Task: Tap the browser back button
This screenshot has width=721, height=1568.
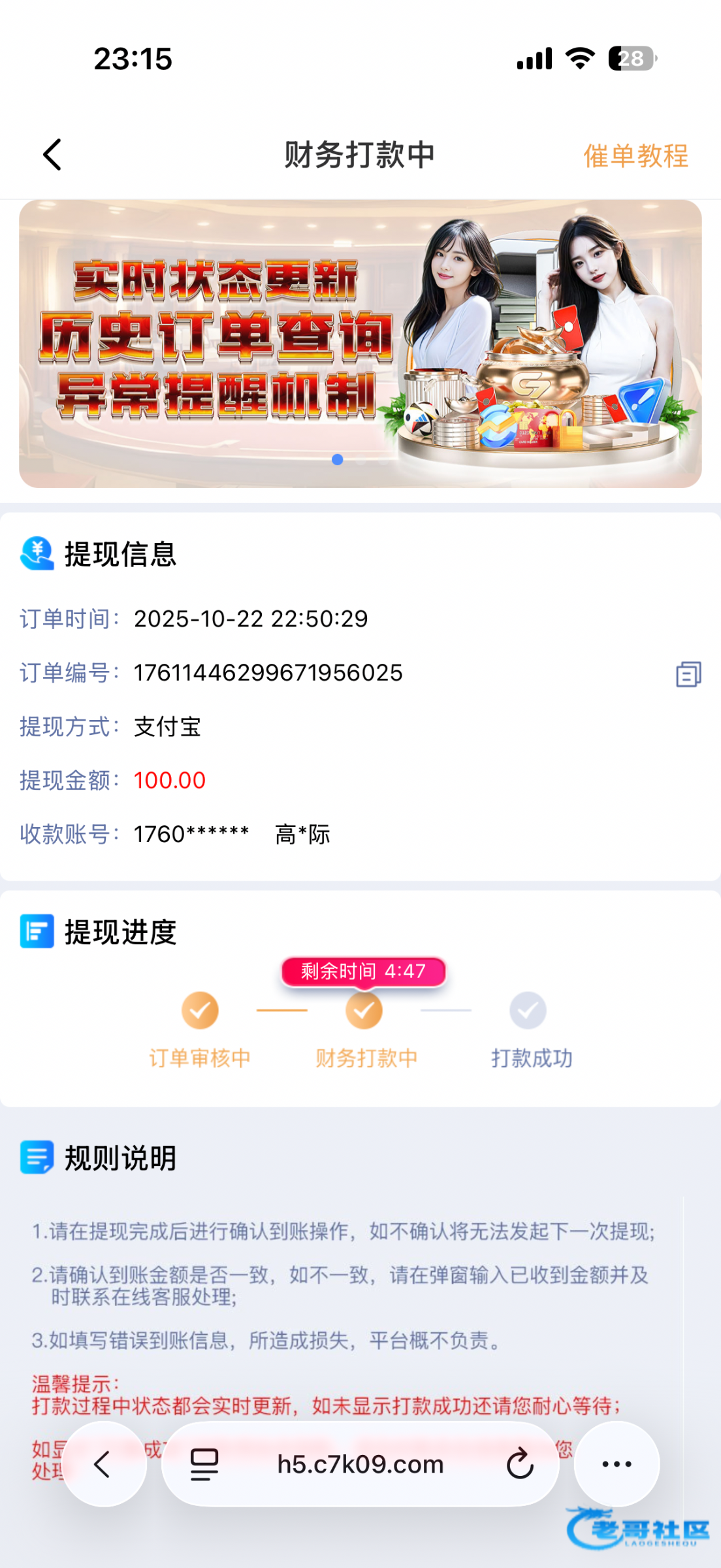Action: click(x=103, y=1464)
